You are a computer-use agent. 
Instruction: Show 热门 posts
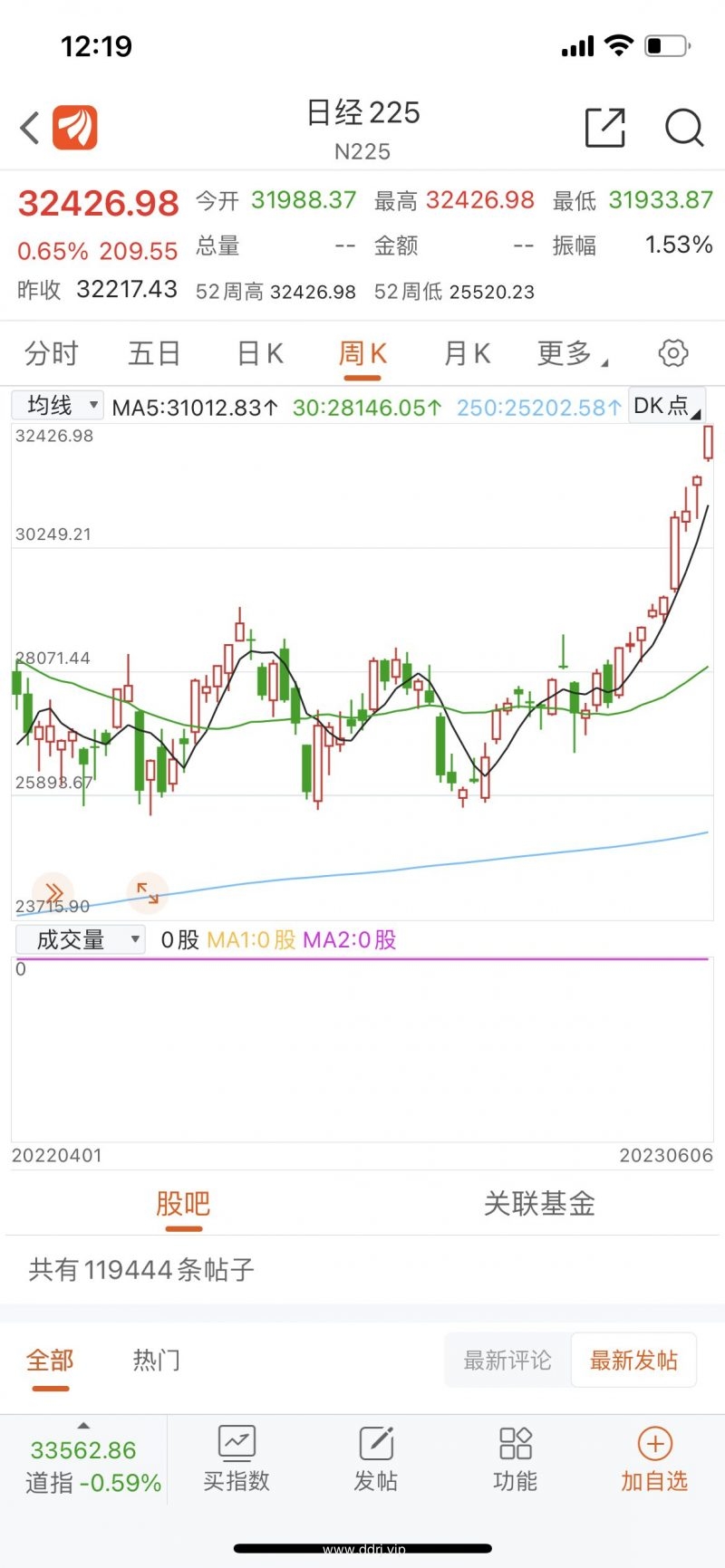(156, 1360)
